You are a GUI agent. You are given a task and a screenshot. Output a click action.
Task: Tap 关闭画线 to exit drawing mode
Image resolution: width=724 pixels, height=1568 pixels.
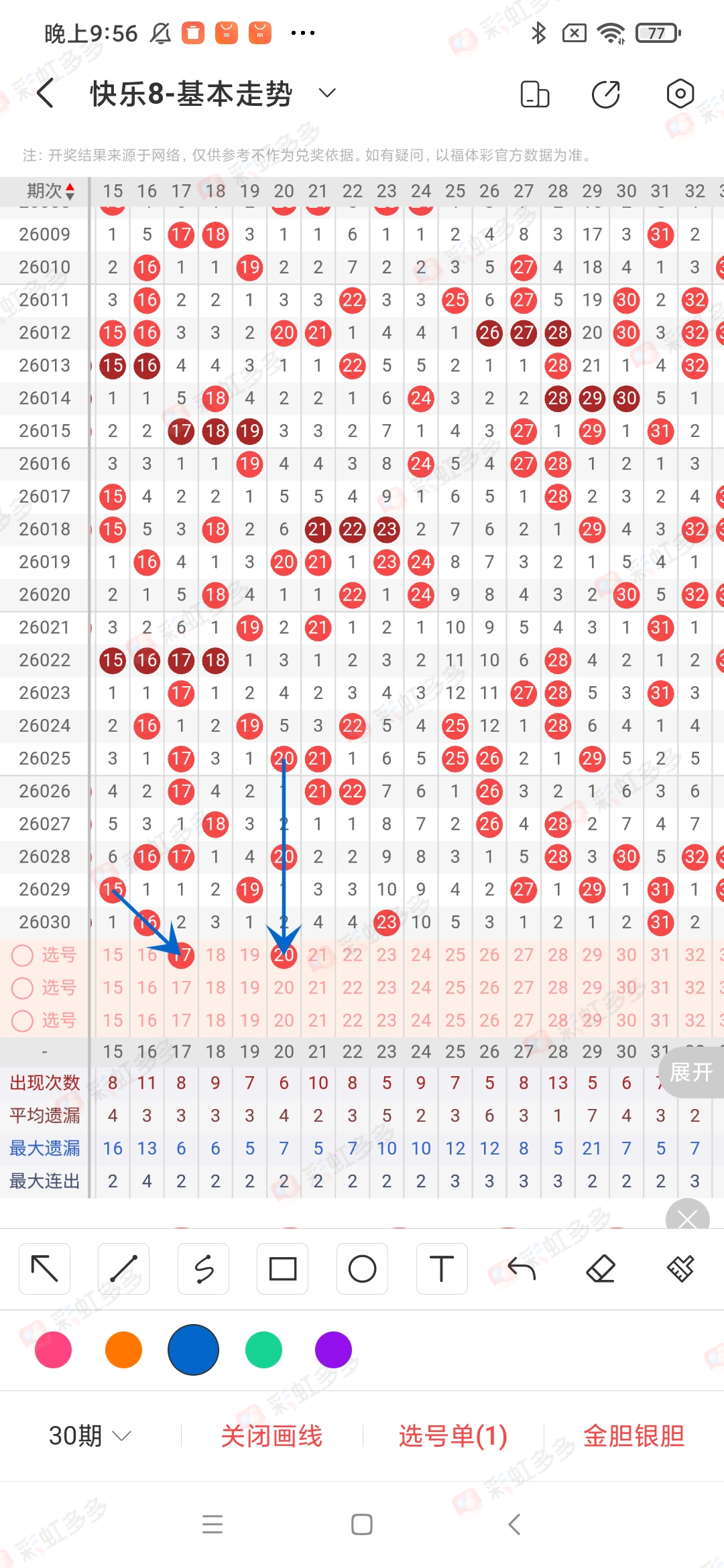pyautogui.click(x=271, y=1436)
